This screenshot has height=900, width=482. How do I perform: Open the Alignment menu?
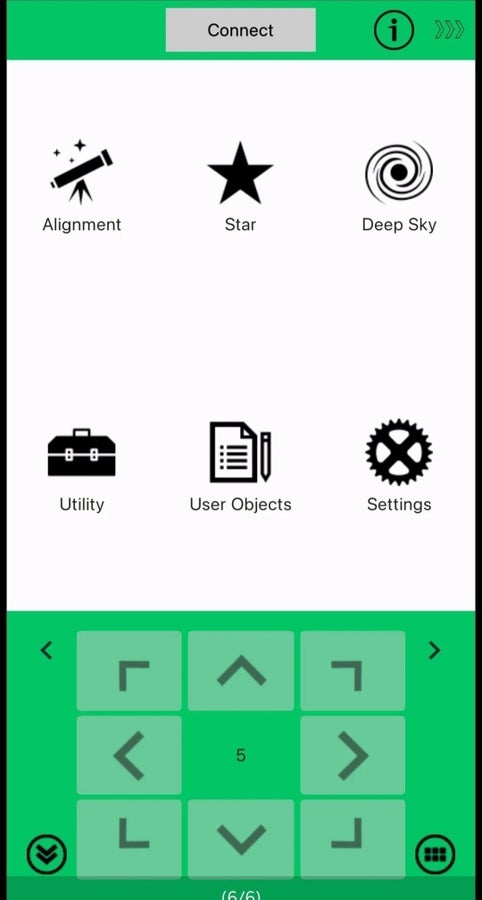(x=81, y=185)
